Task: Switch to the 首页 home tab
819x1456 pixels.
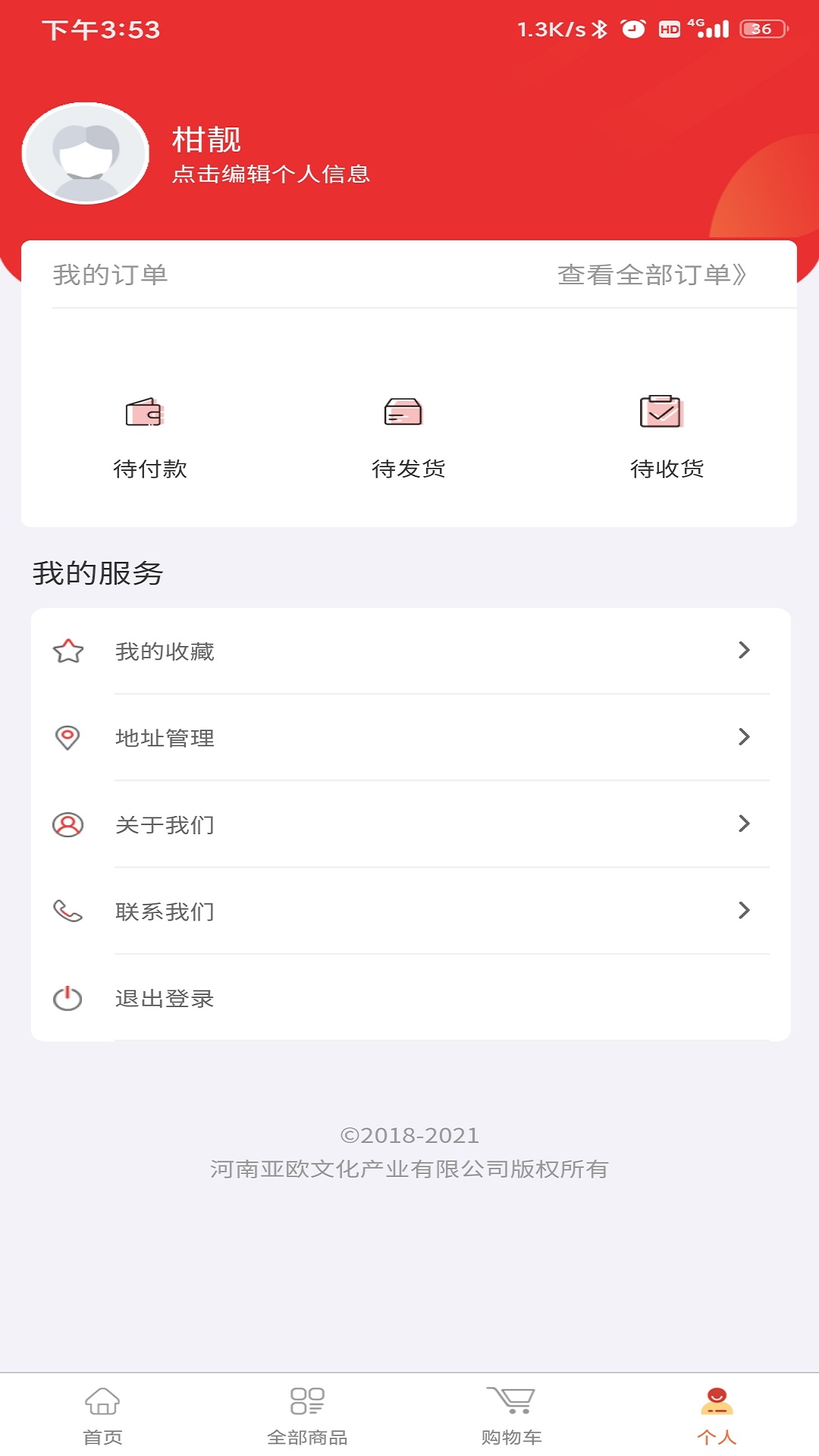Action: [102, 1415]
